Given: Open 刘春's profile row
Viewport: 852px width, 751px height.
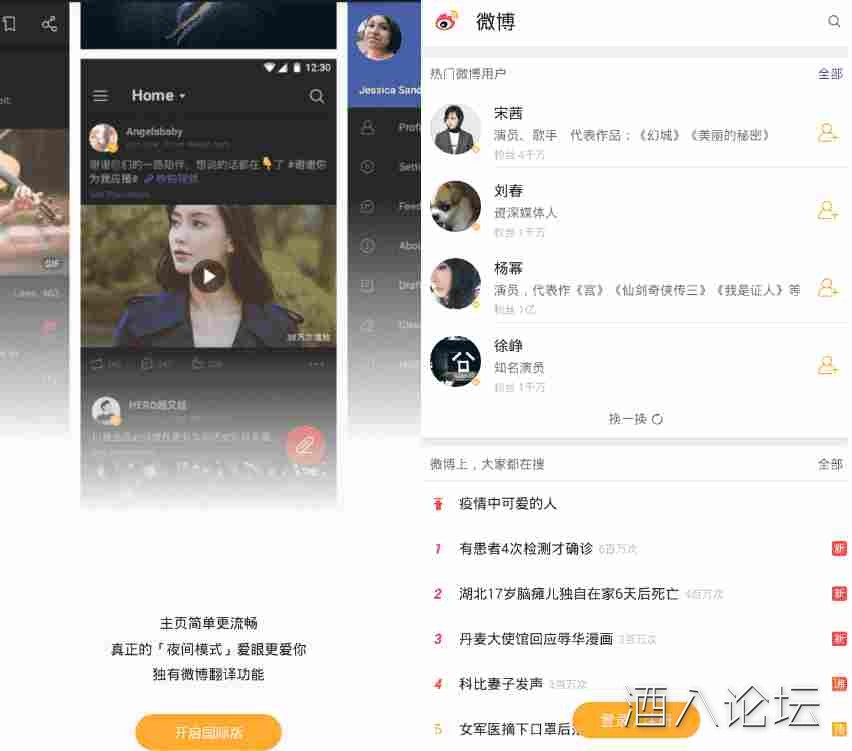Looking at the screenshot, I should [x=620, y=209].
